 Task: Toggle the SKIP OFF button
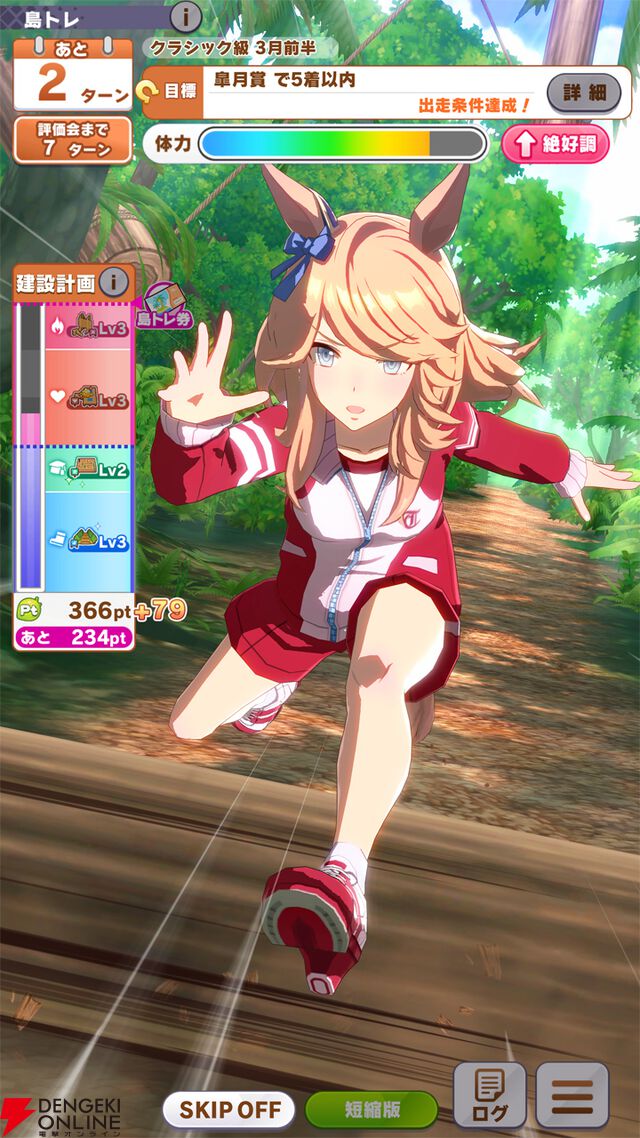(x=229, y=1109)
